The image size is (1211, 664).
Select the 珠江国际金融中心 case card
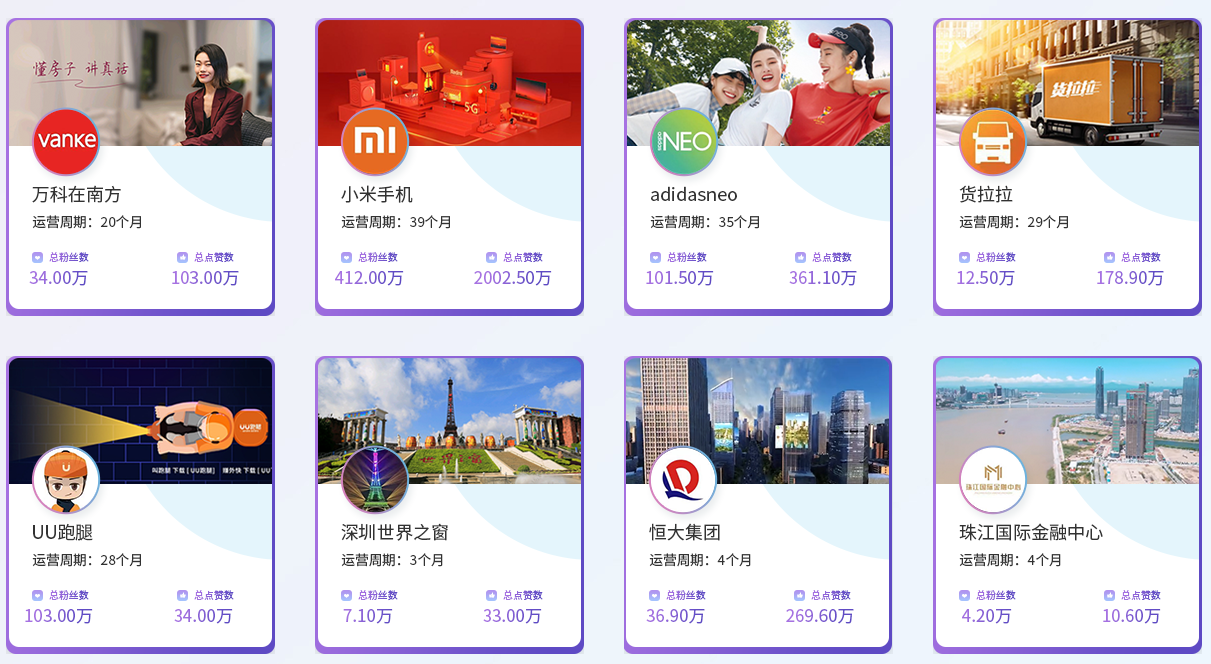tap(1066, 532)
